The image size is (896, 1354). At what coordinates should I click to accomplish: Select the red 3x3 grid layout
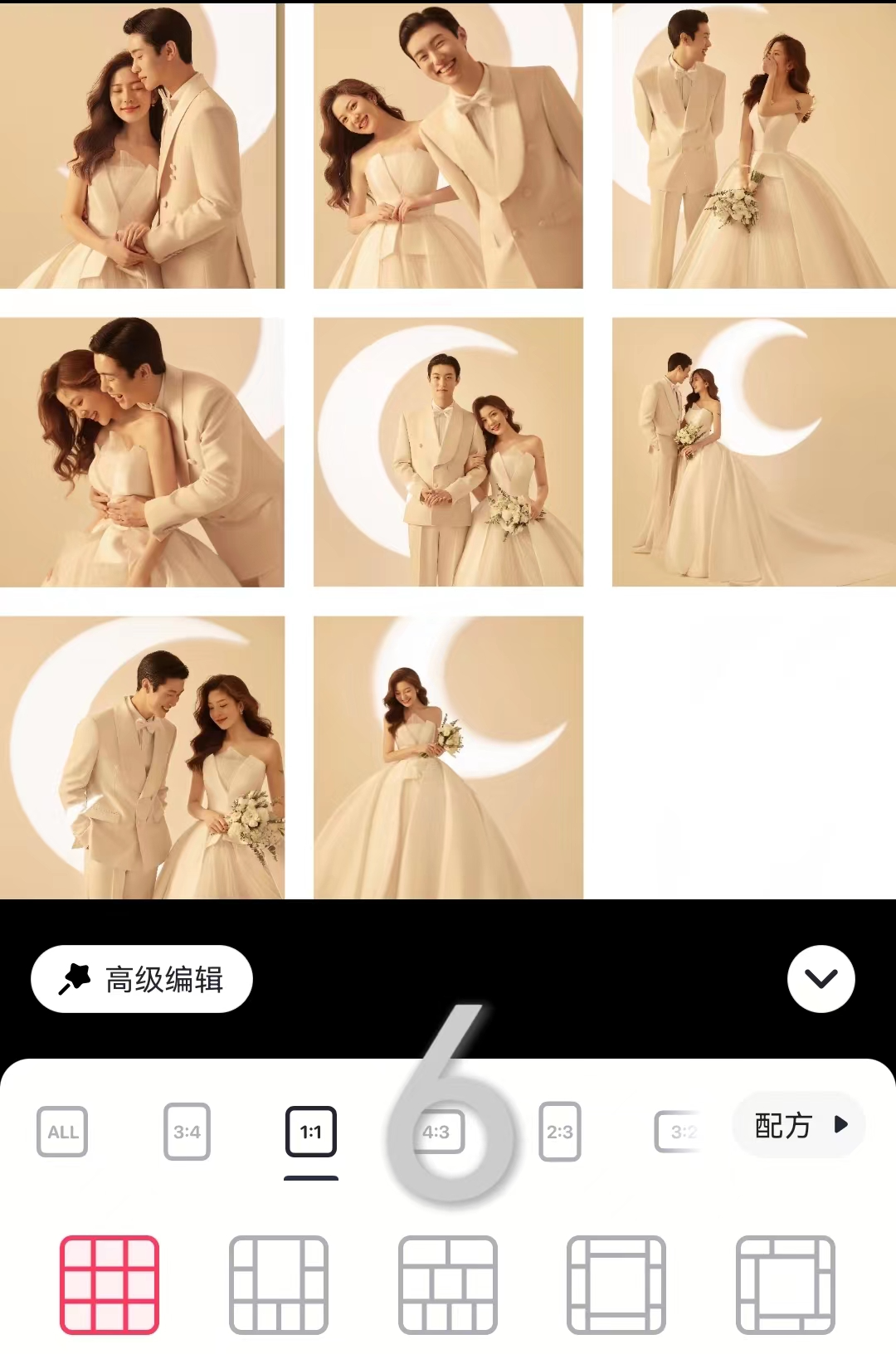110,1284
